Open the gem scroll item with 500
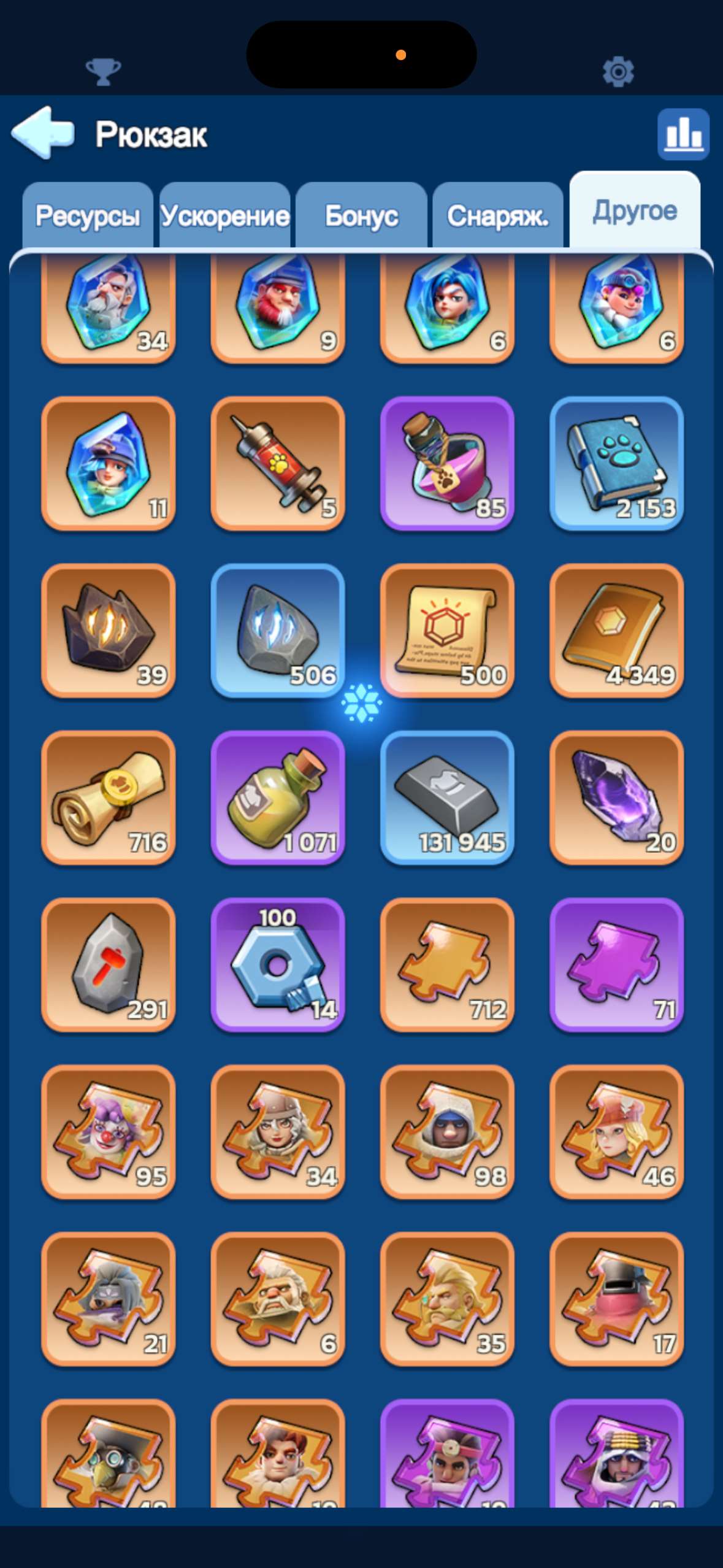 (x=447, y=631)
